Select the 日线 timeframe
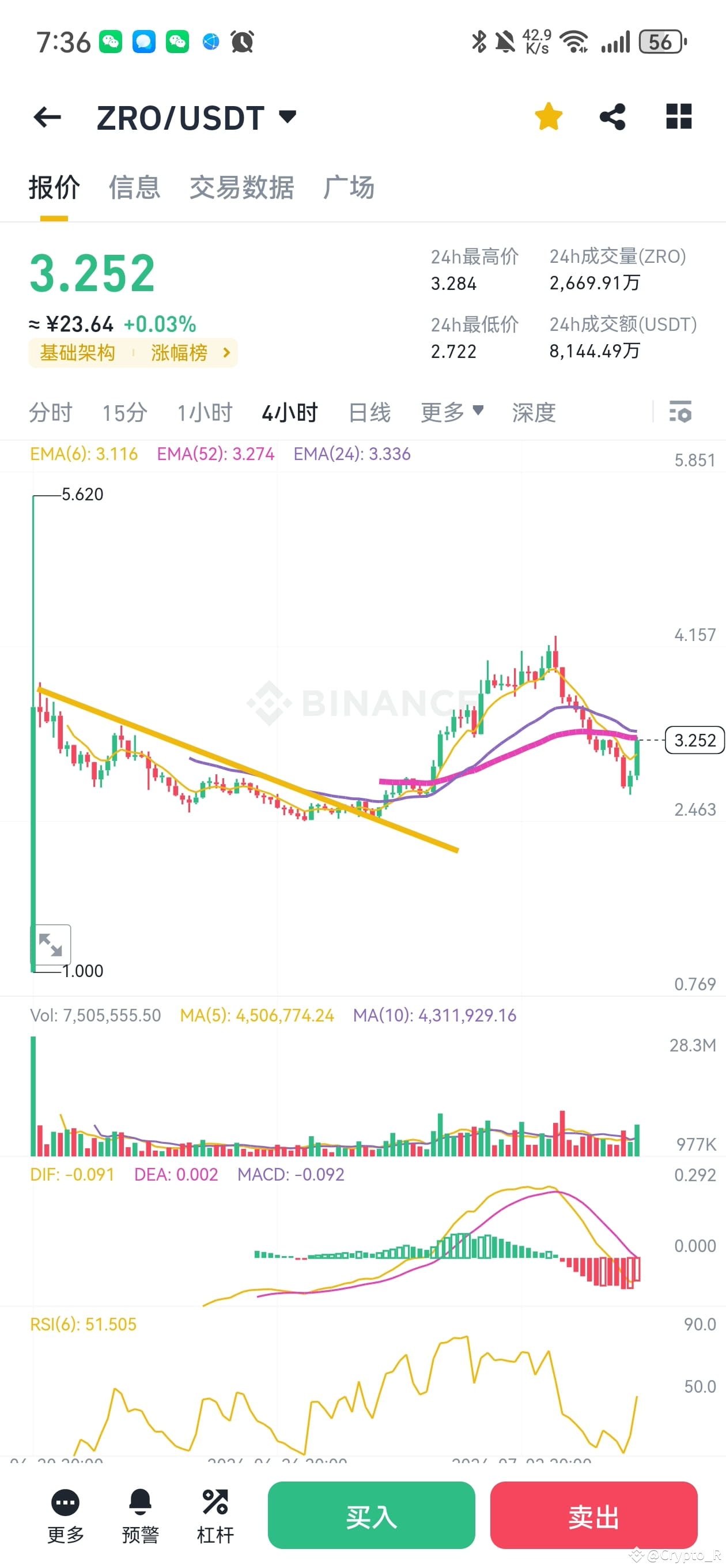The image size is (726, 1568). [x=369, y=412]
